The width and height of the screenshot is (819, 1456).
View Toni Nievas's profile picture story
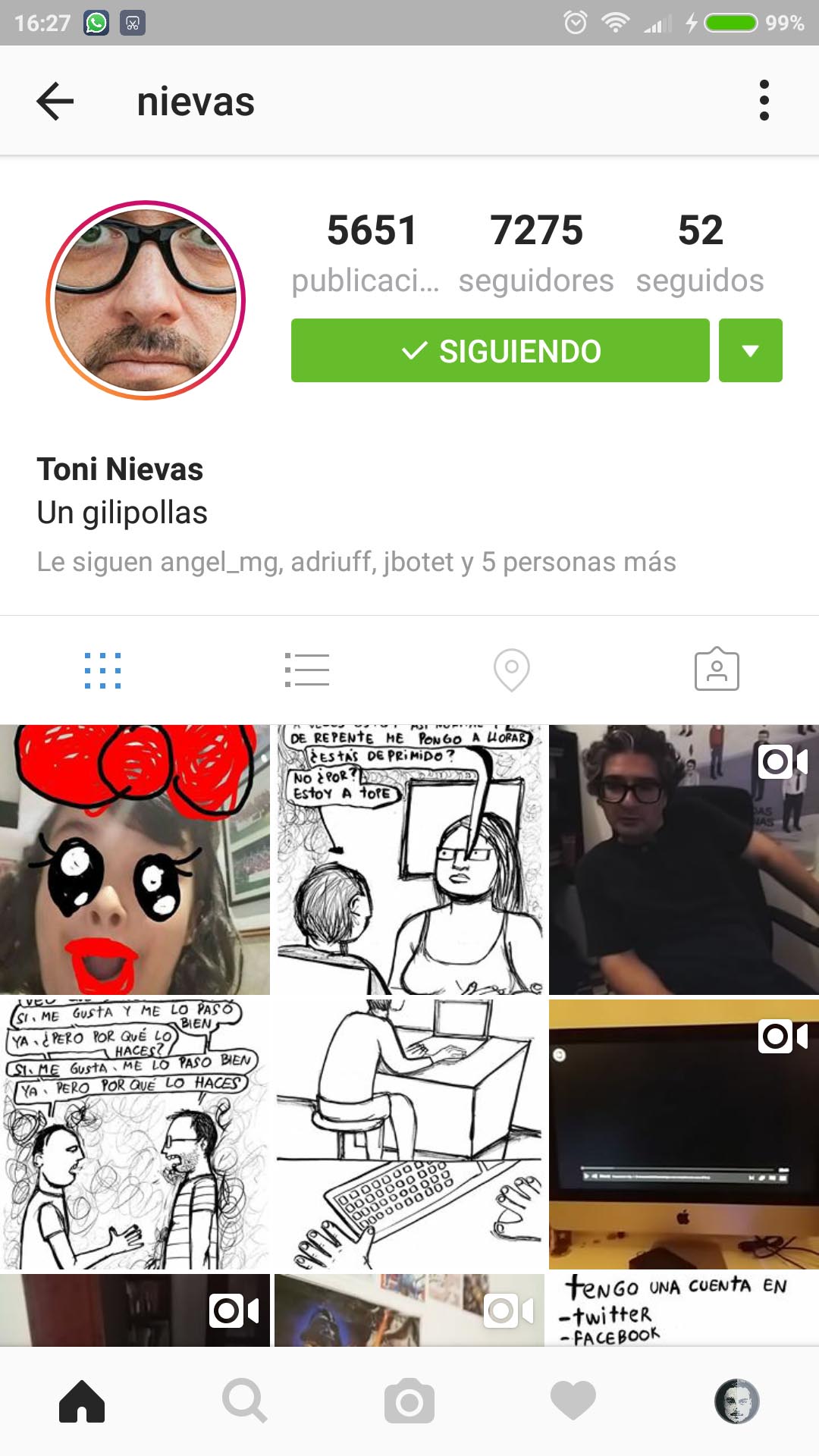coord(146,300)
